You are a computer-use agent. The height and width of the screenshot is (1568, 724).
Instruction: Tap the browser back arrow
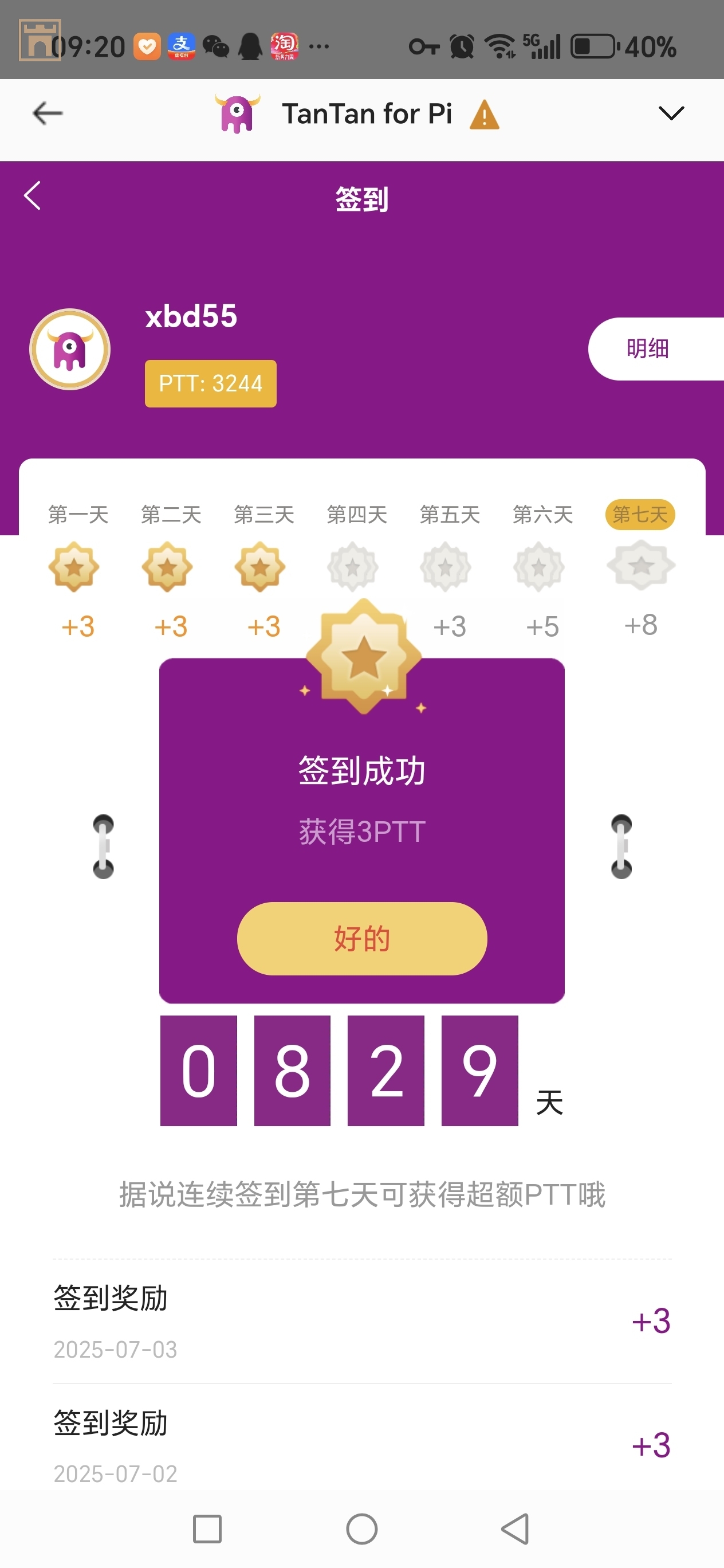click(x=48, y=113)
